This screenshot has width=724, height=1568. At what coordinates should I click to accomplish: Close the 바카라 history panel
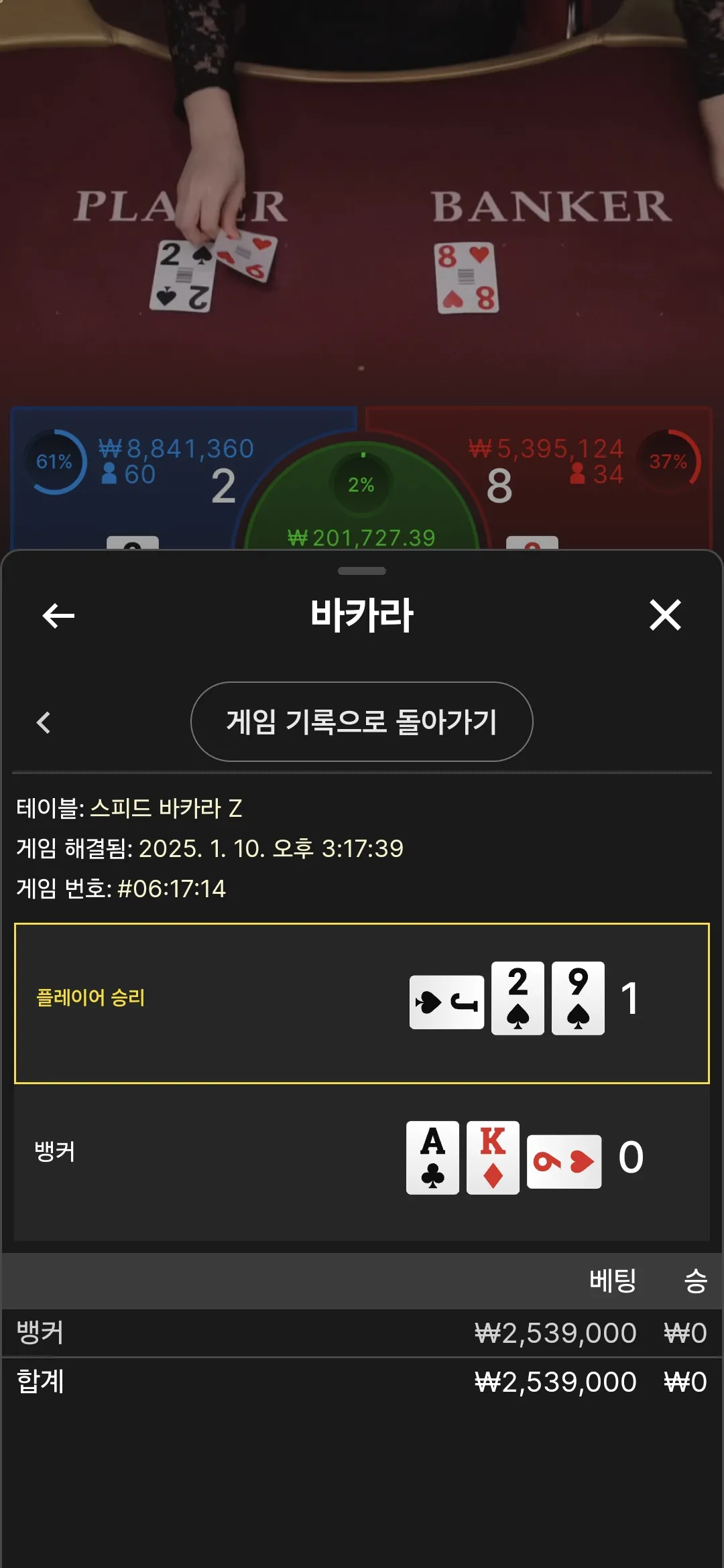tap(665, 614)
